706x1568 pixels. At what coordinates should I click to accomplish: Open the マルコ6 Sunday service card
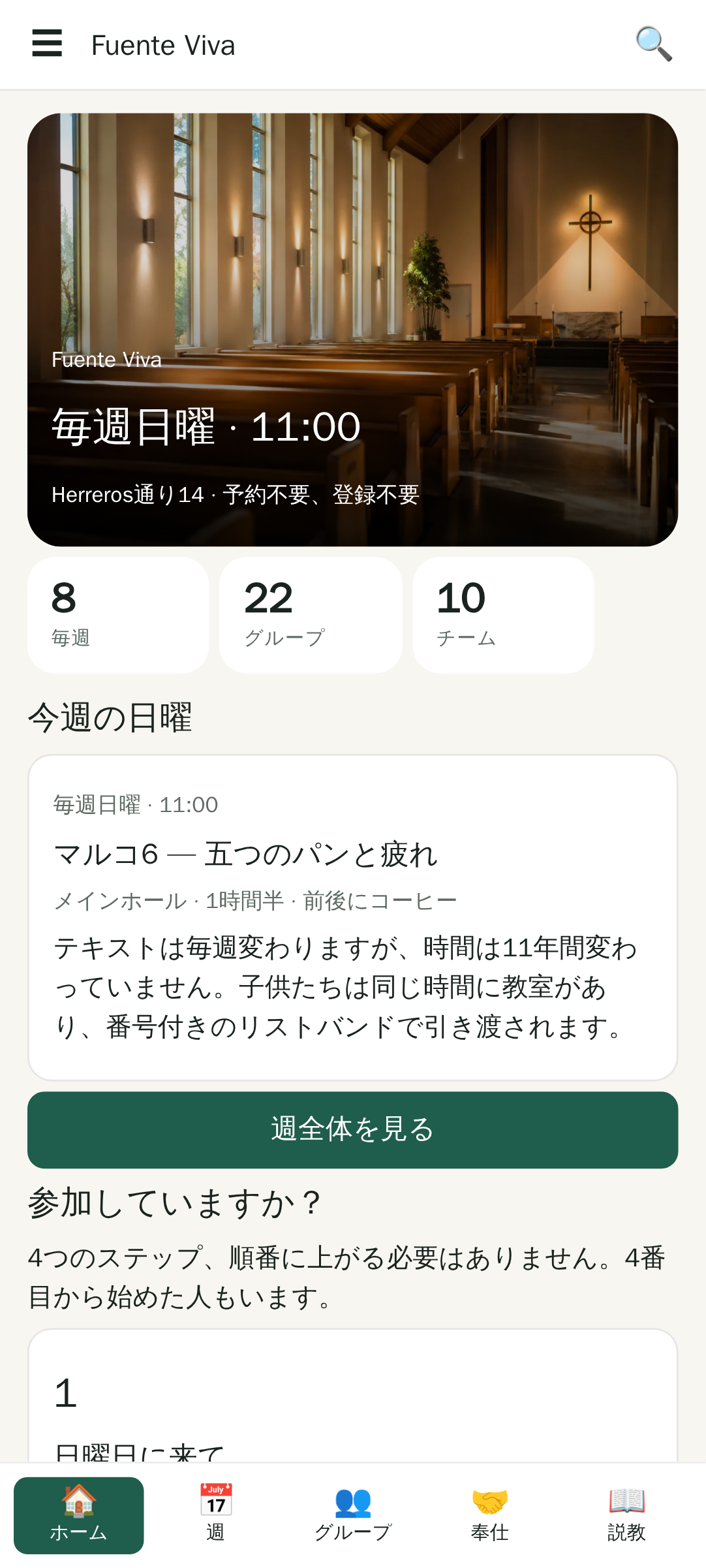(x=352, y=917)
